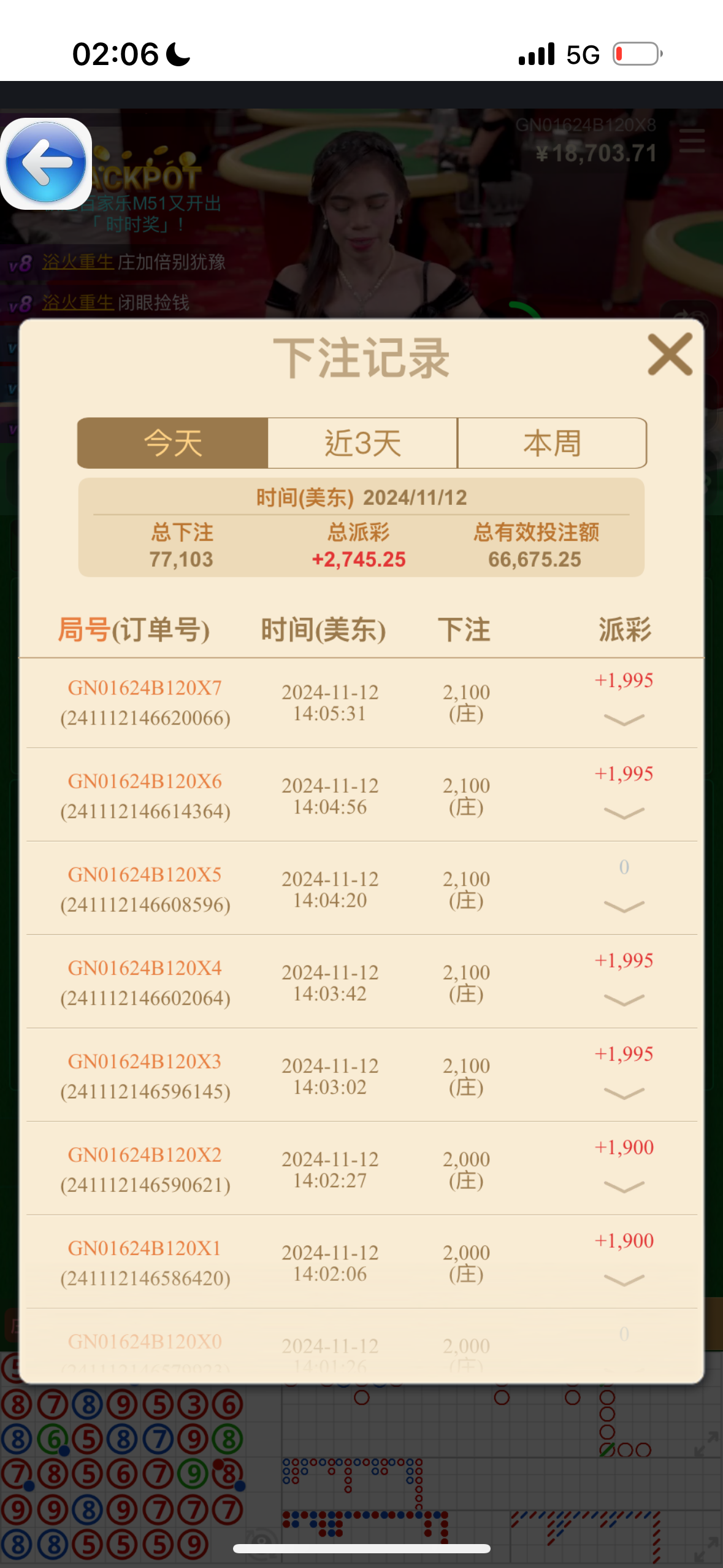This screenshot has height=1568, width=723.
Task: Select the 今天 tab
Action: click(x=173, y=443)
